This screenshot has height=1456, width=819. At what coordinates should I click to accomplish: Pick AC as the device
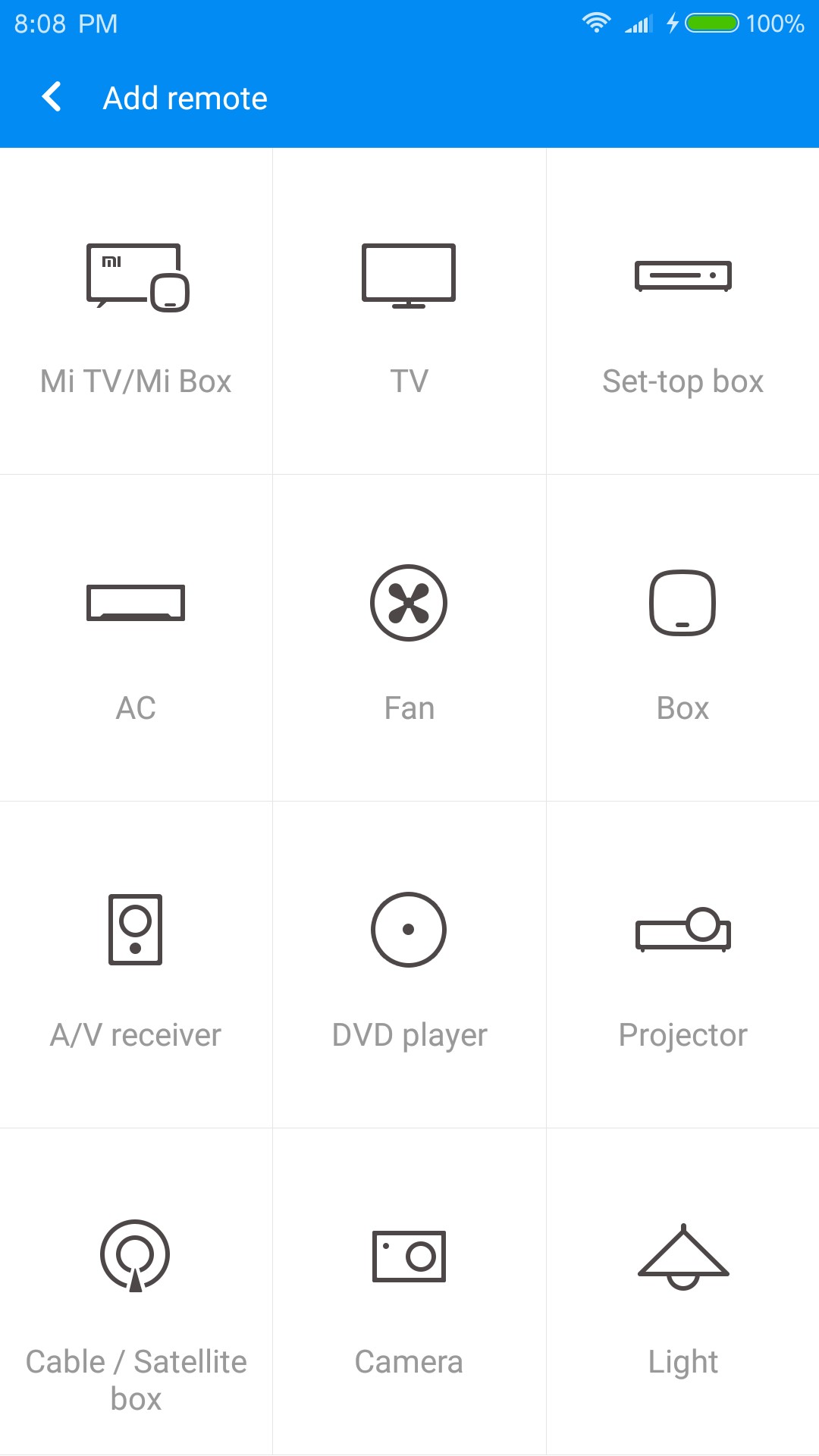136,638
